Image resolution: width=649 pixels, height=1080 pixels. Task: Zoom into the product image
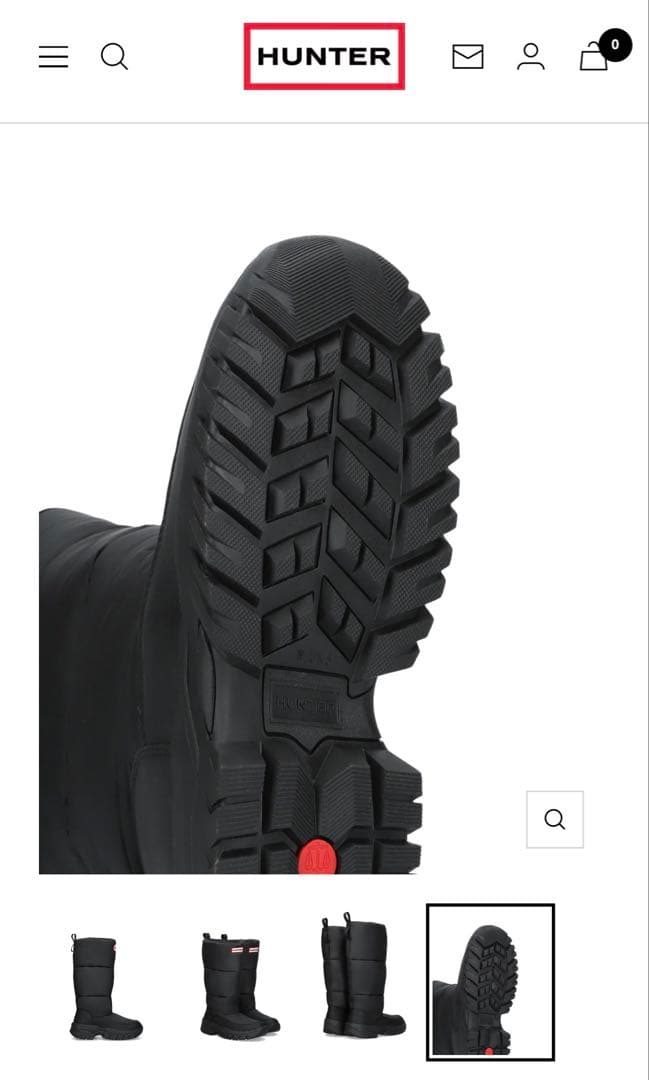coord(555,820)
